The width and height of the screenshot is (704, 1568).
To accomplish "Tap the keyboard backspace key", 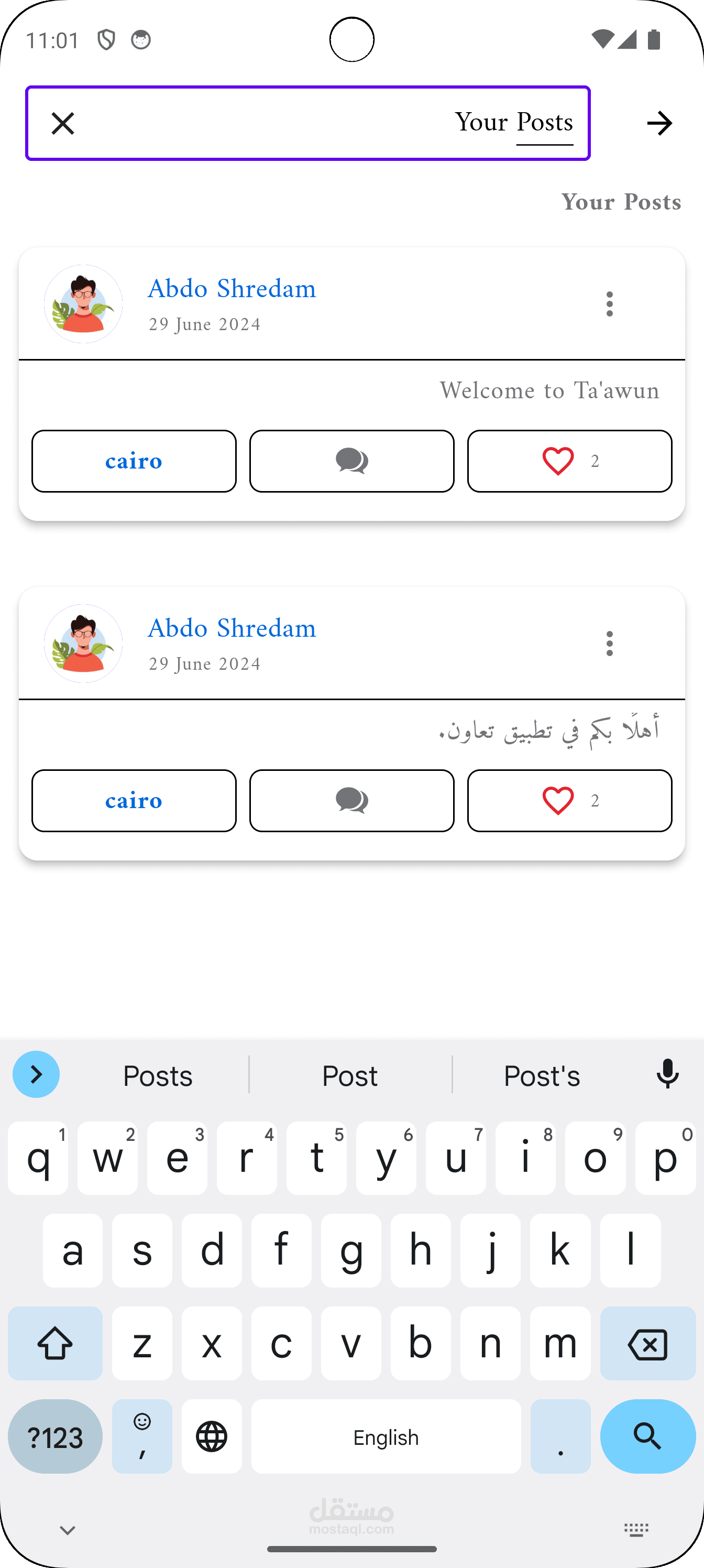I will point(647,1343).
